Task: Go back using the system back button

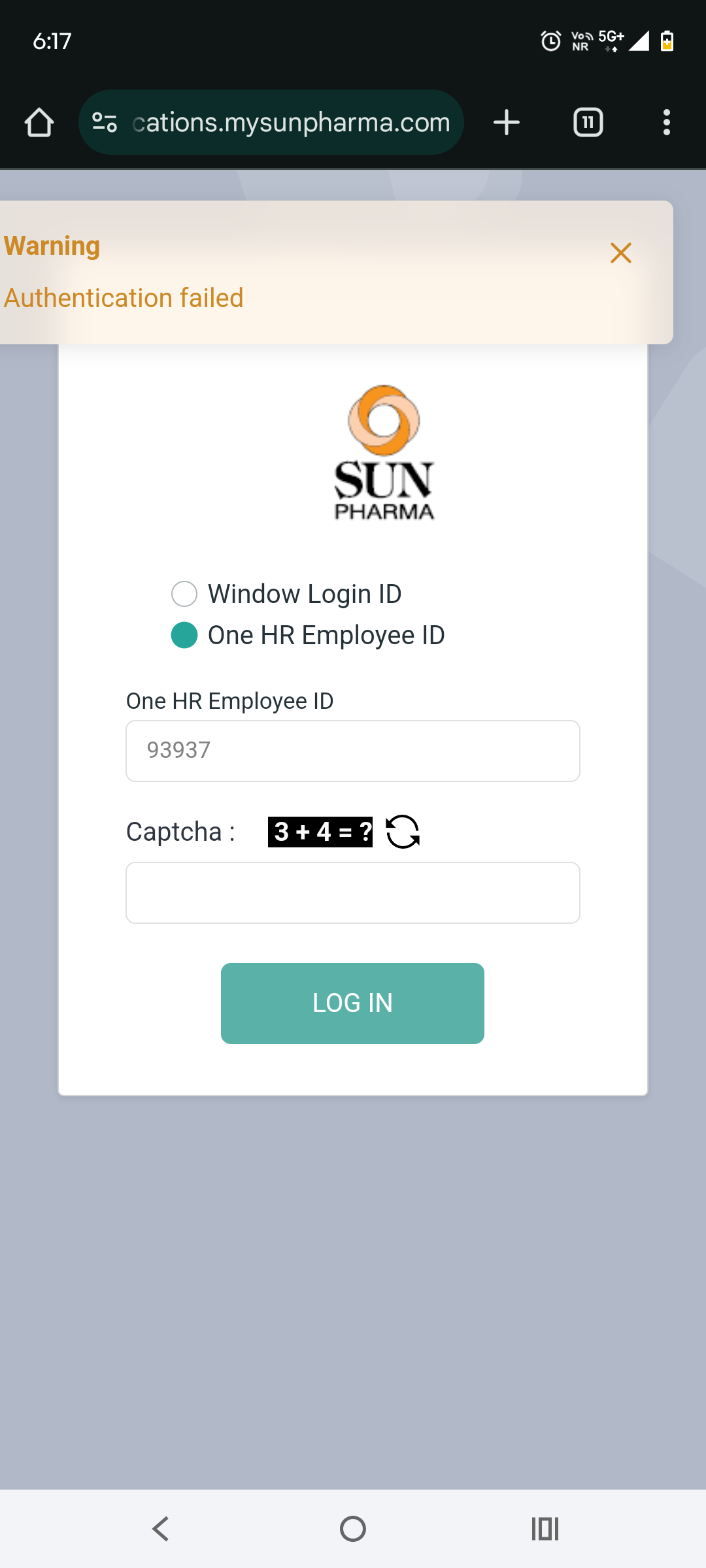Action: point(161,1529)
